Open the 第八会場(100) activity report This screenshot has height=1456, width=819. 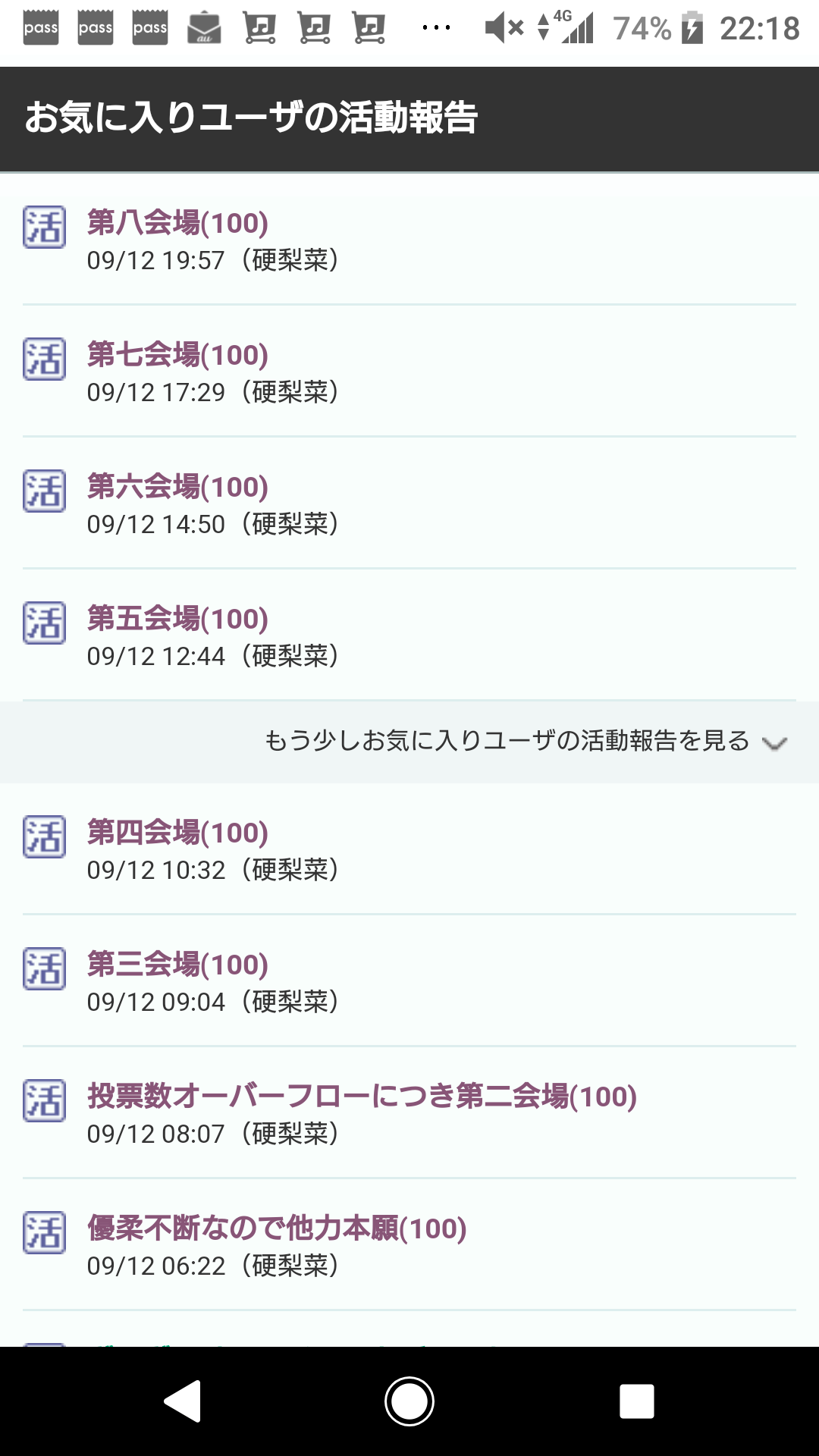click(x=178, y=224)
